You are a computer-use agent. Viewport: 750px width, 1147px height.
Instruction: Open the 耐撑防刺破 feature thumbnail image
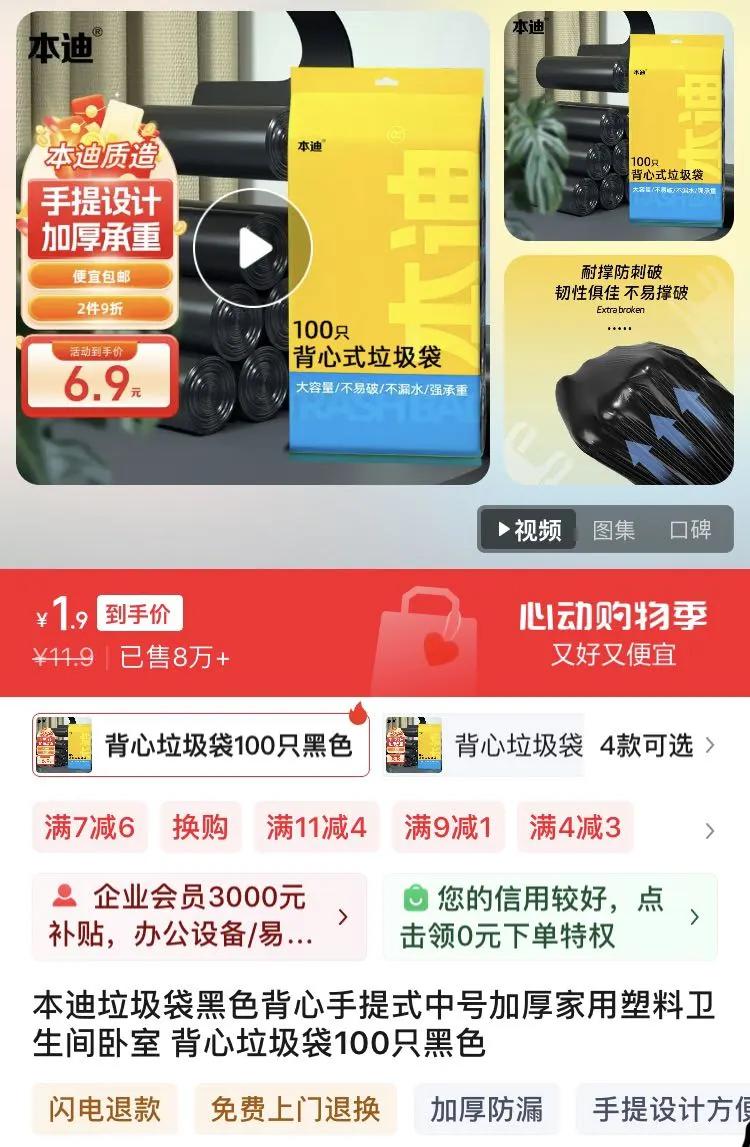tap(618, 369)
